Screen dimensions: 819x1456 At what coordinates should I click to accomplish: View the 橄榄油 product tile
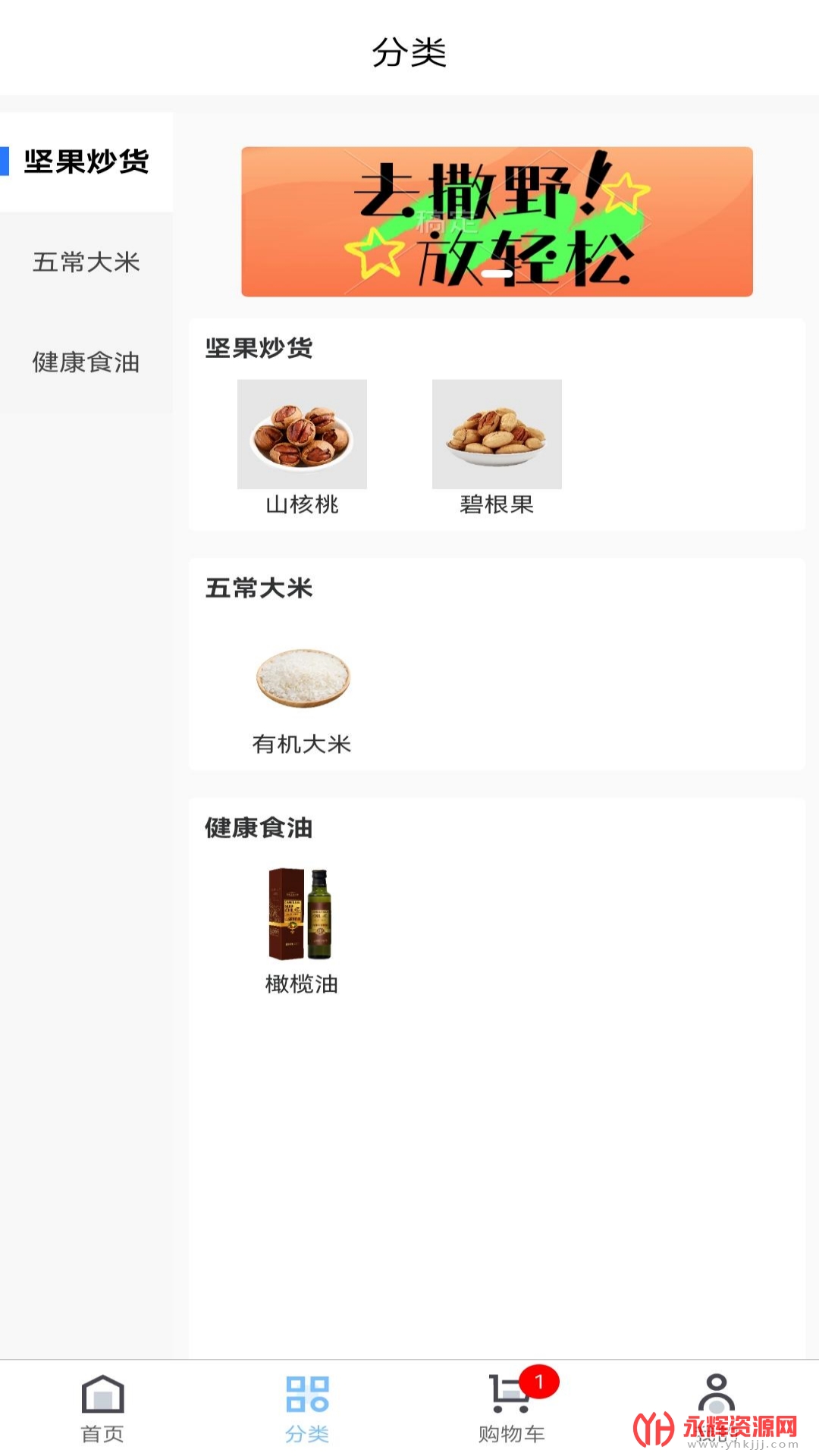[x=302, y=930]
